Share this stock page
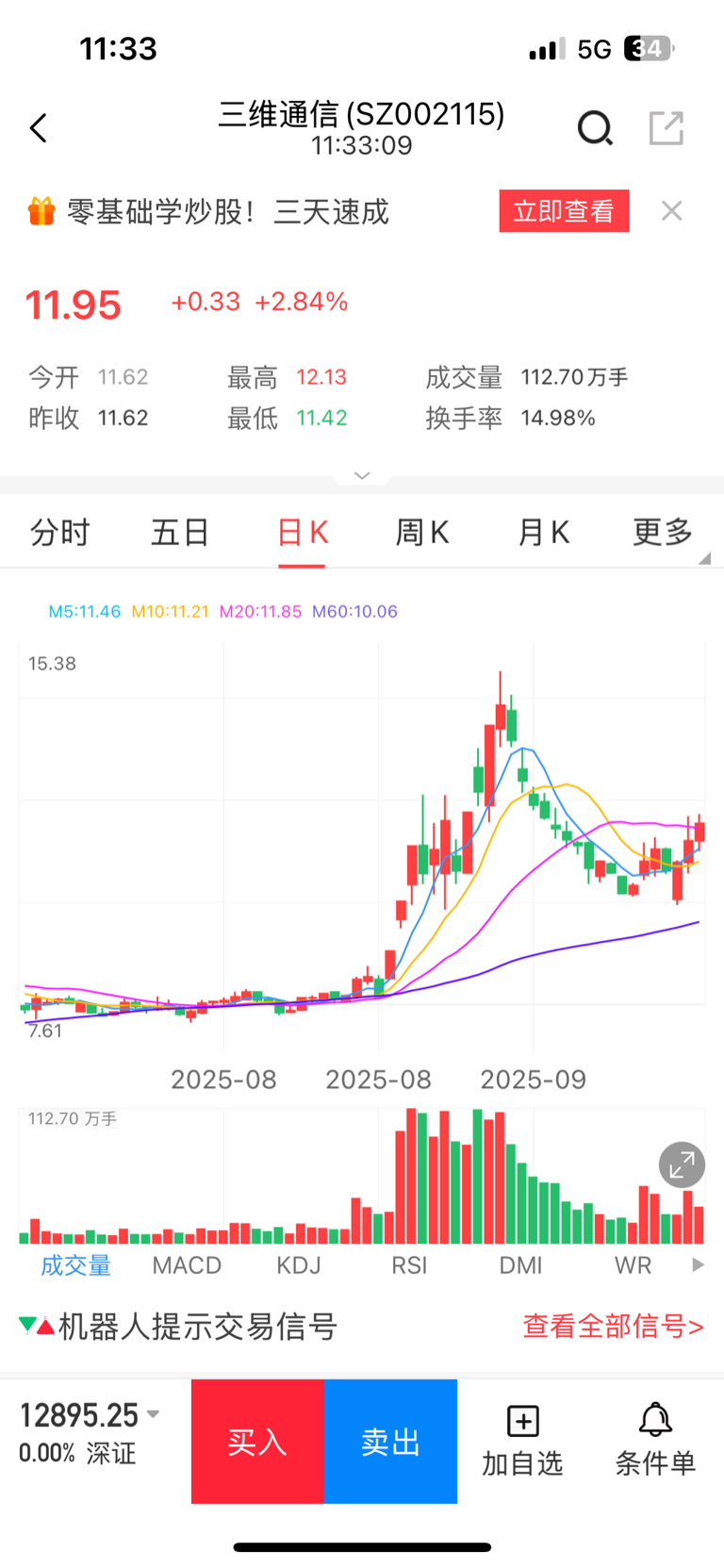724x1568 pixels. pyautogui.click(x=666, y=128)
